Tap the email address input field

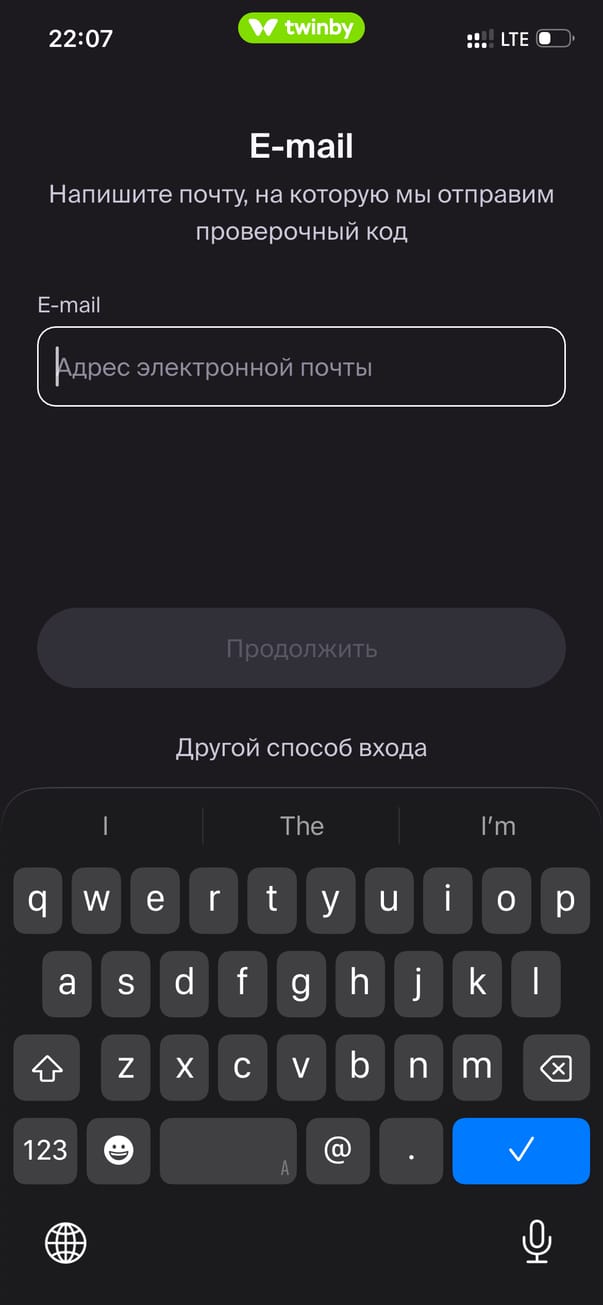coord(301,367)
